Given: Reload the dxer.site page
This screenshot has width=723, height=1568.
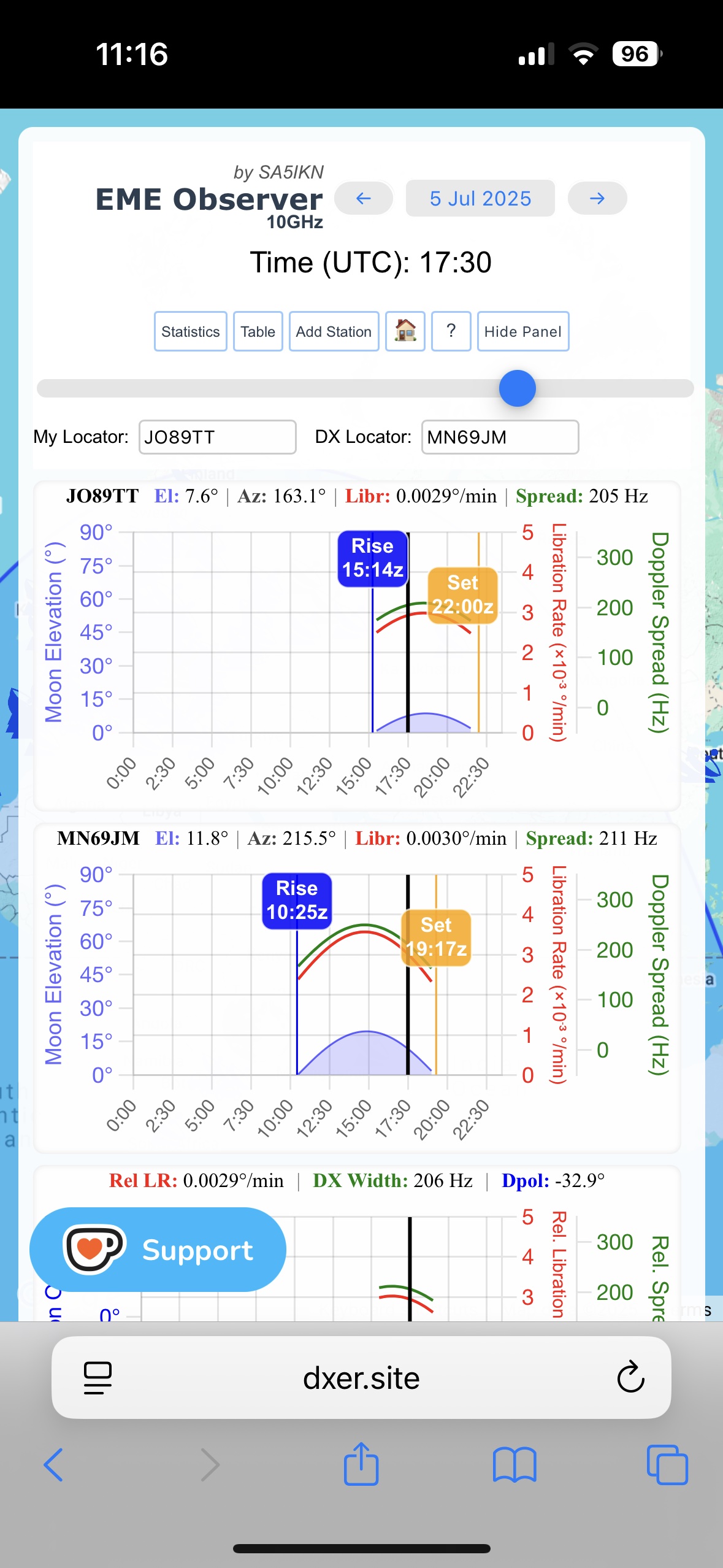Looking at the screenshot, I should (x=630, y=1378).
